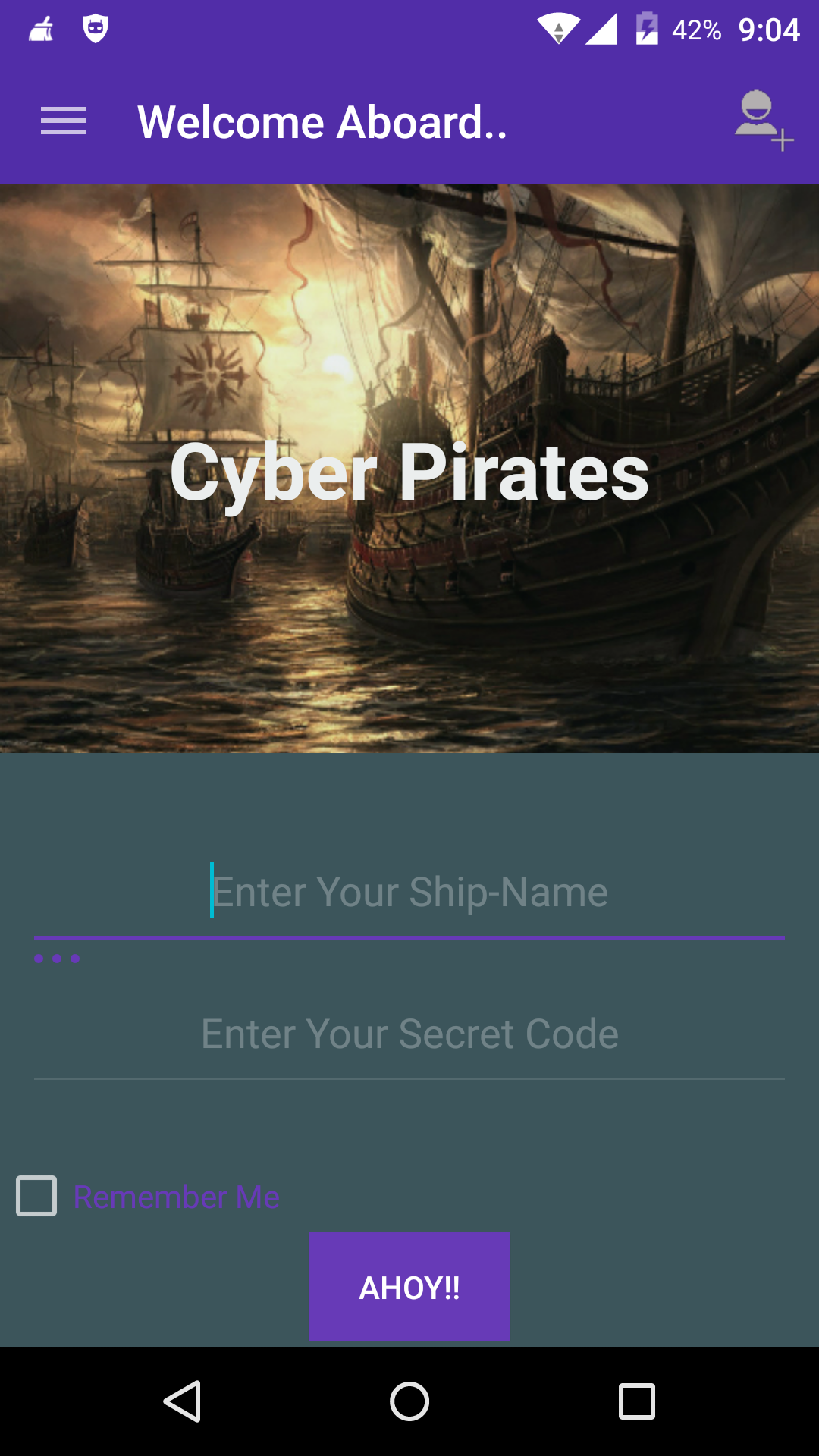Select the Enter Your Secret Code field
The width and height of the screenshot is (819, 1456).
point(409,1033)
